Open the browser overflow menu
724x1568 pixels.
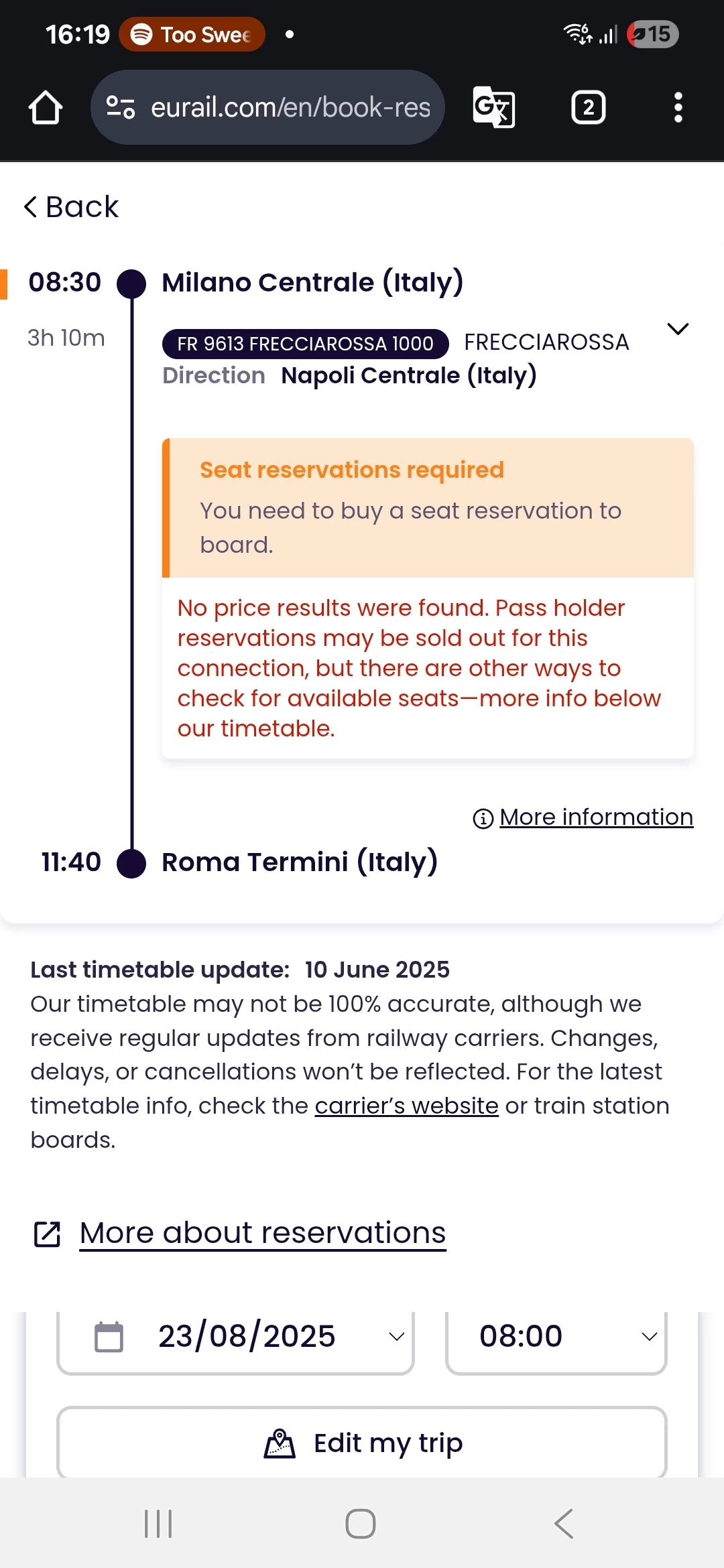pyautogui.click(x=678, y=107)
